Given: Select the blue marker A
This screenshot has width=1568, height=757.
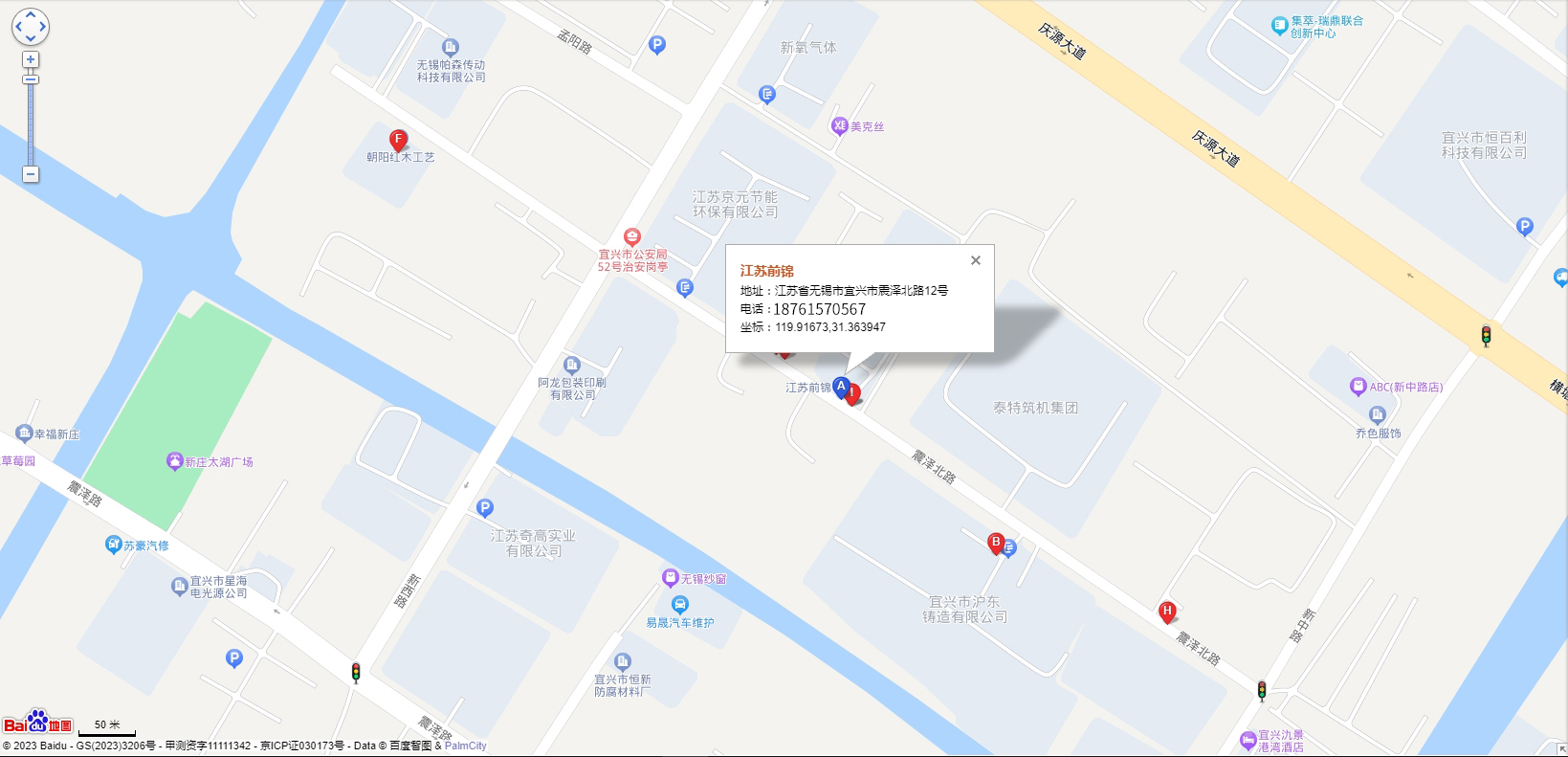Looking at the screenshot, I should coord(841,387).
